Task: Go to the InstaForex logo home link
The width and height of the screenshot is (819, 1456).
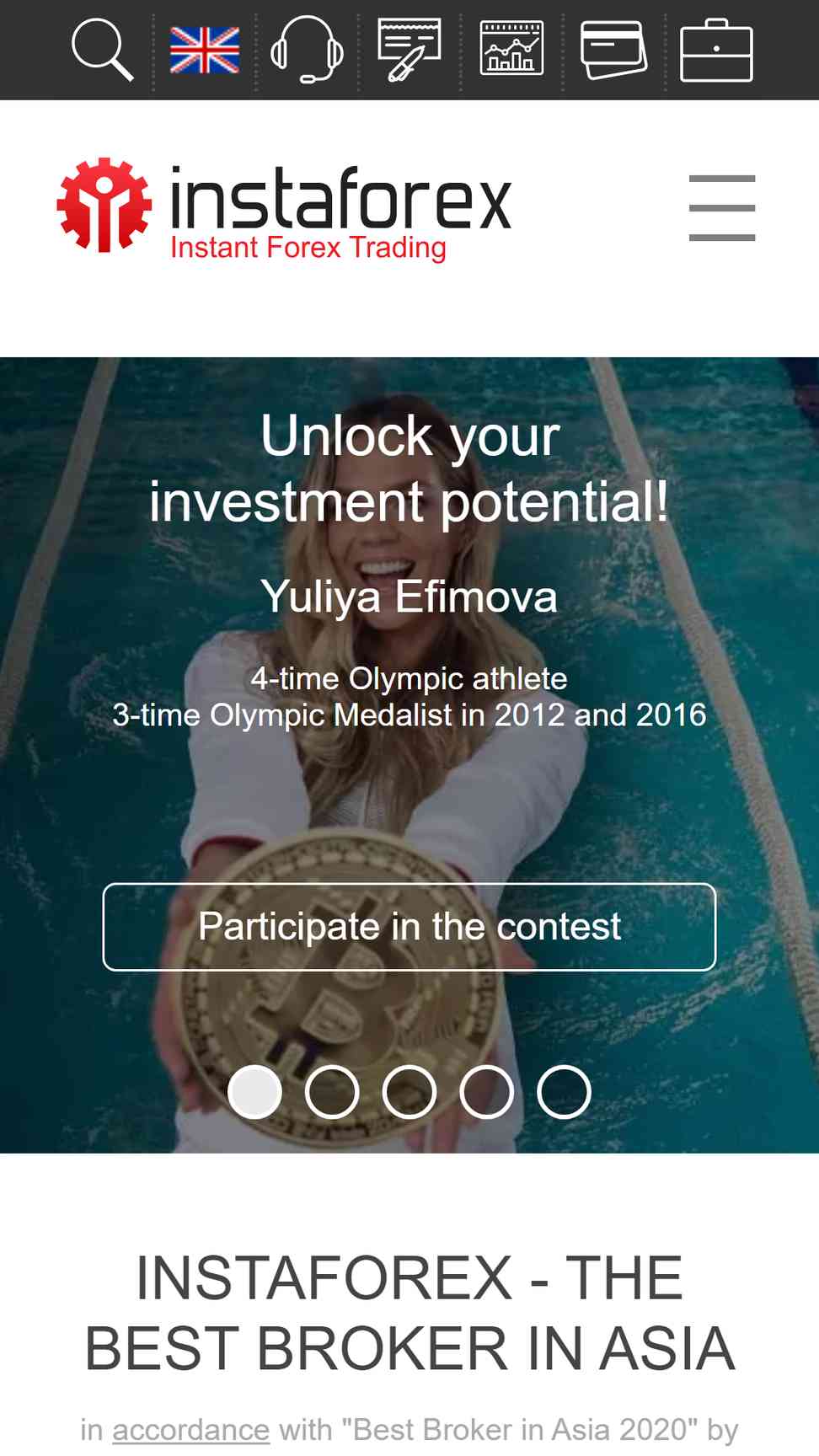Action: pos(285,208)
